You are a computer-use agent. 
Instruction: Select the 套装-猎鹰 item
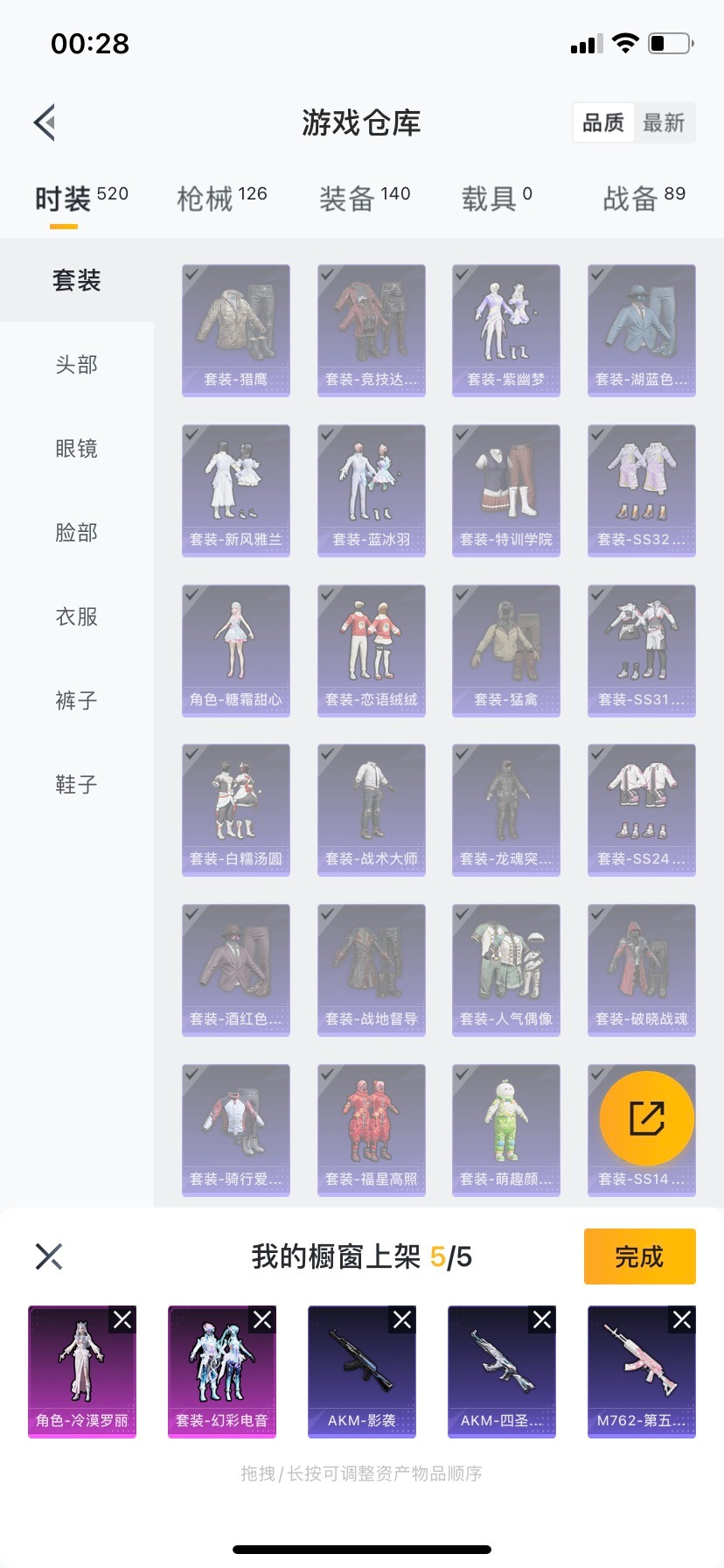[236, 330]
